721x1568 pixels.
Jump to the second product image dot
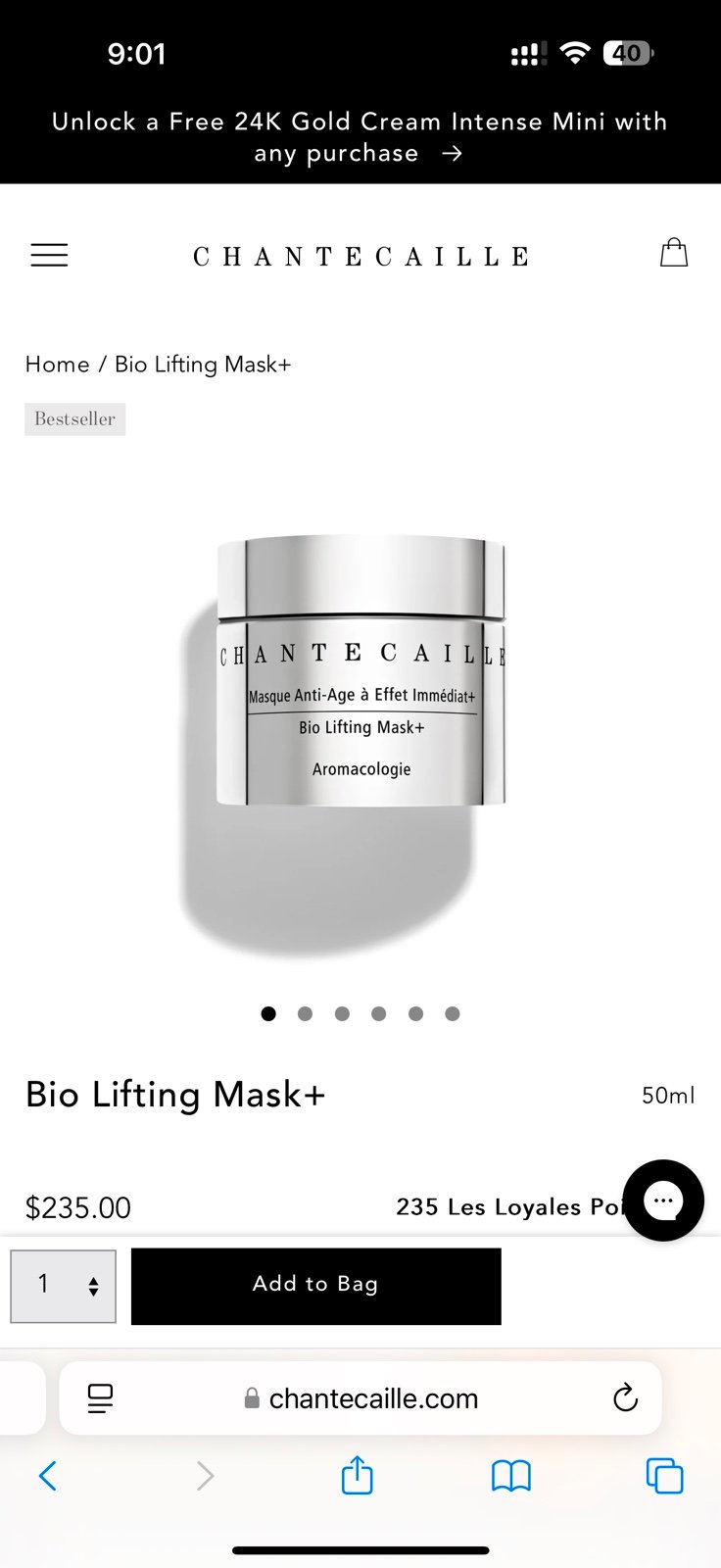(x=306, y=1014)
